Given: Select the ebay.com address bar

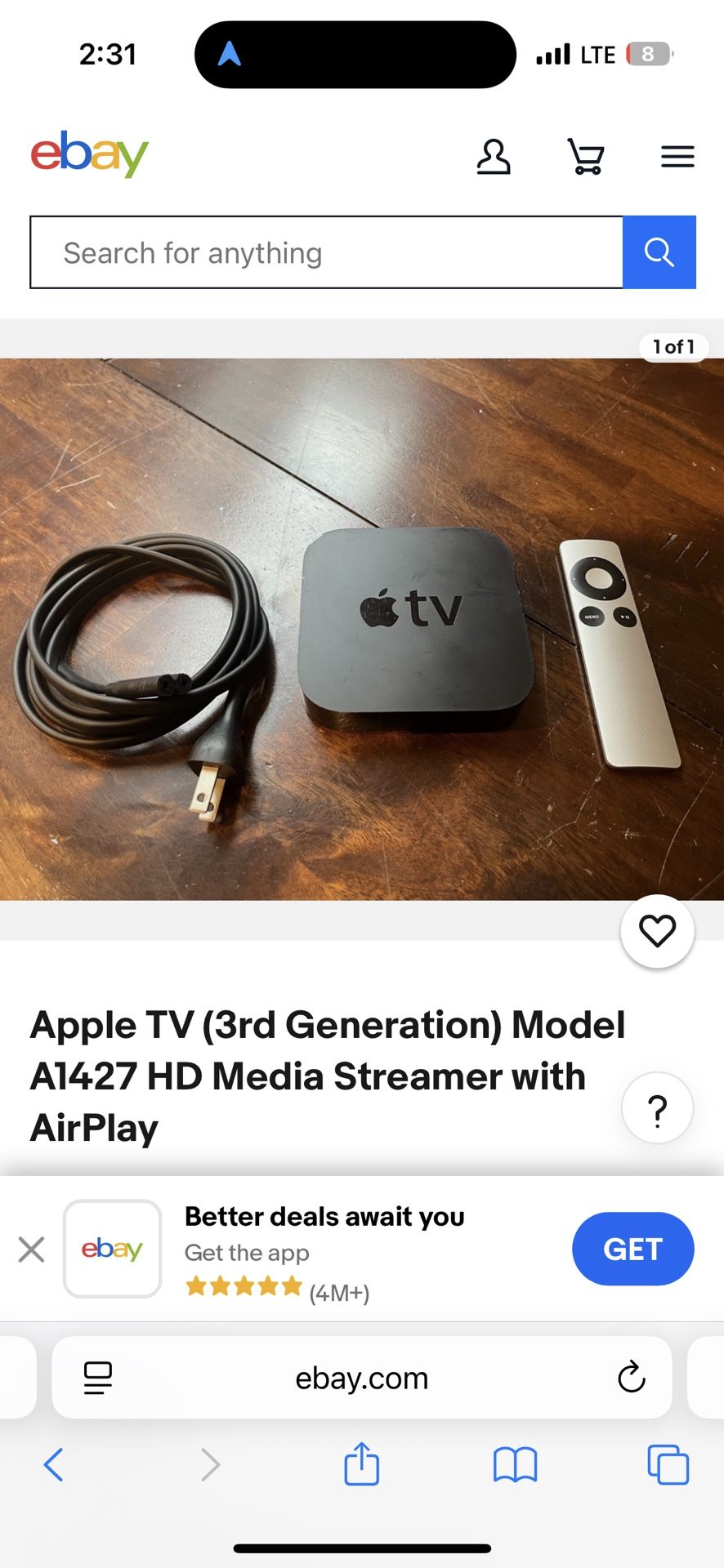Looking at the screenshot, I should point(362,1378).
